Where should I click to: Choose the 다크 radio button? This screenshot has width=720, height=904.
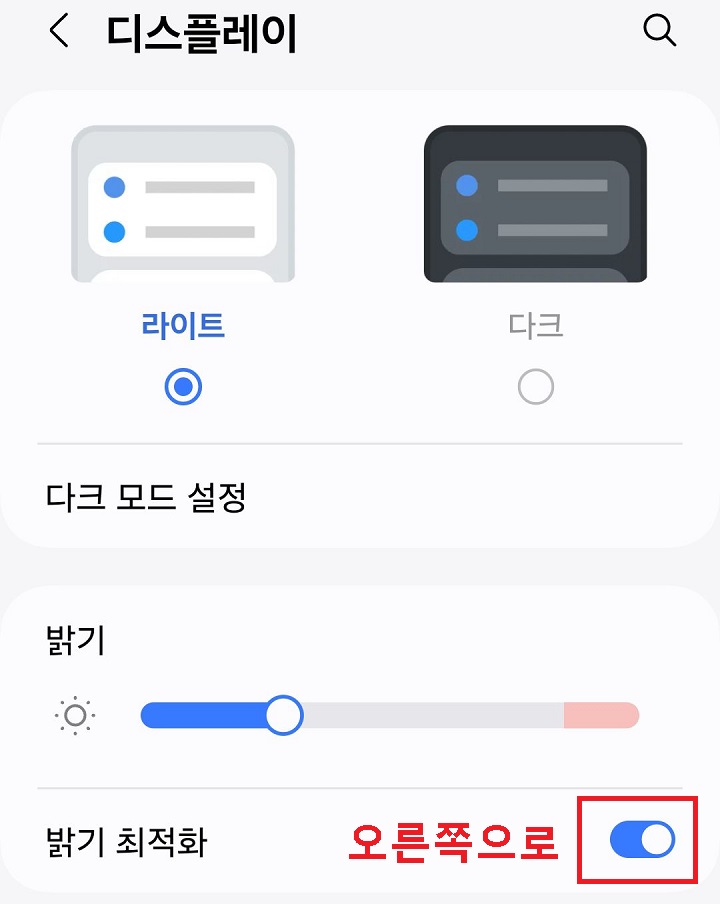click(535, 386)
